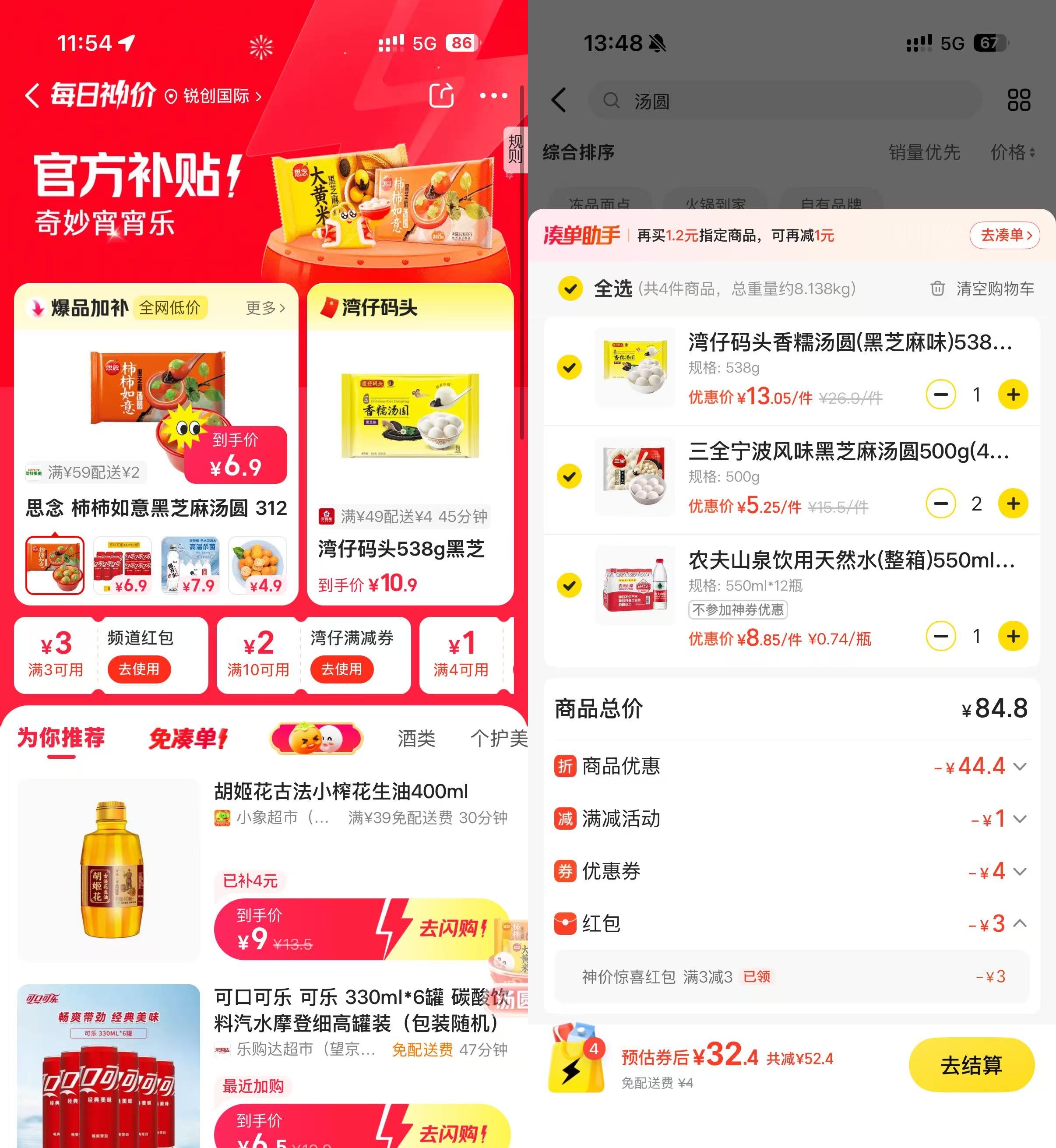Tap 清空购物车 to empty the cart
This screenshot has height=1148, width=1056.
tap(983, 289)
